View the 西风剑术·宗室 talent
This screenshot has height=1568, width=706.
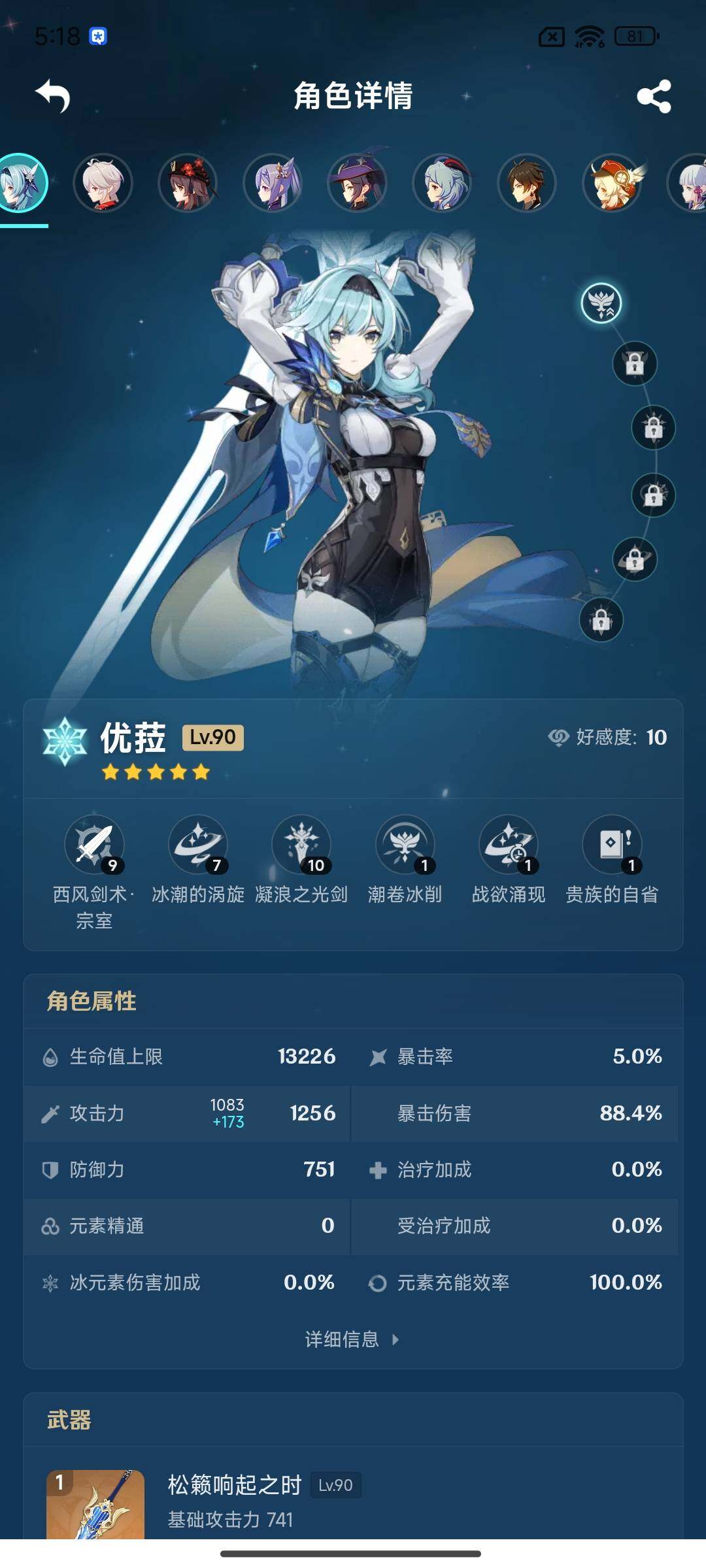(94, 845)
